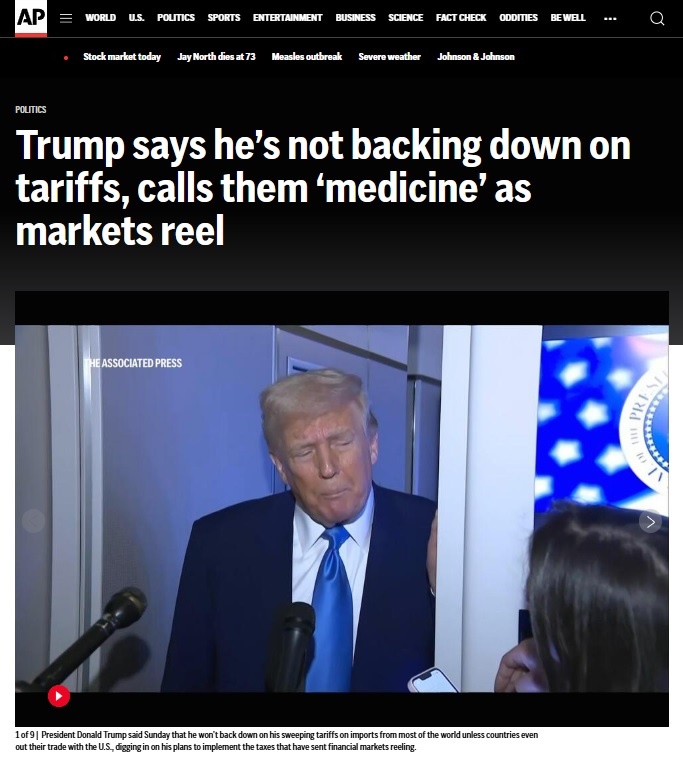Open the U.S. section
The image size is (683, 760).
click(136, 18)
